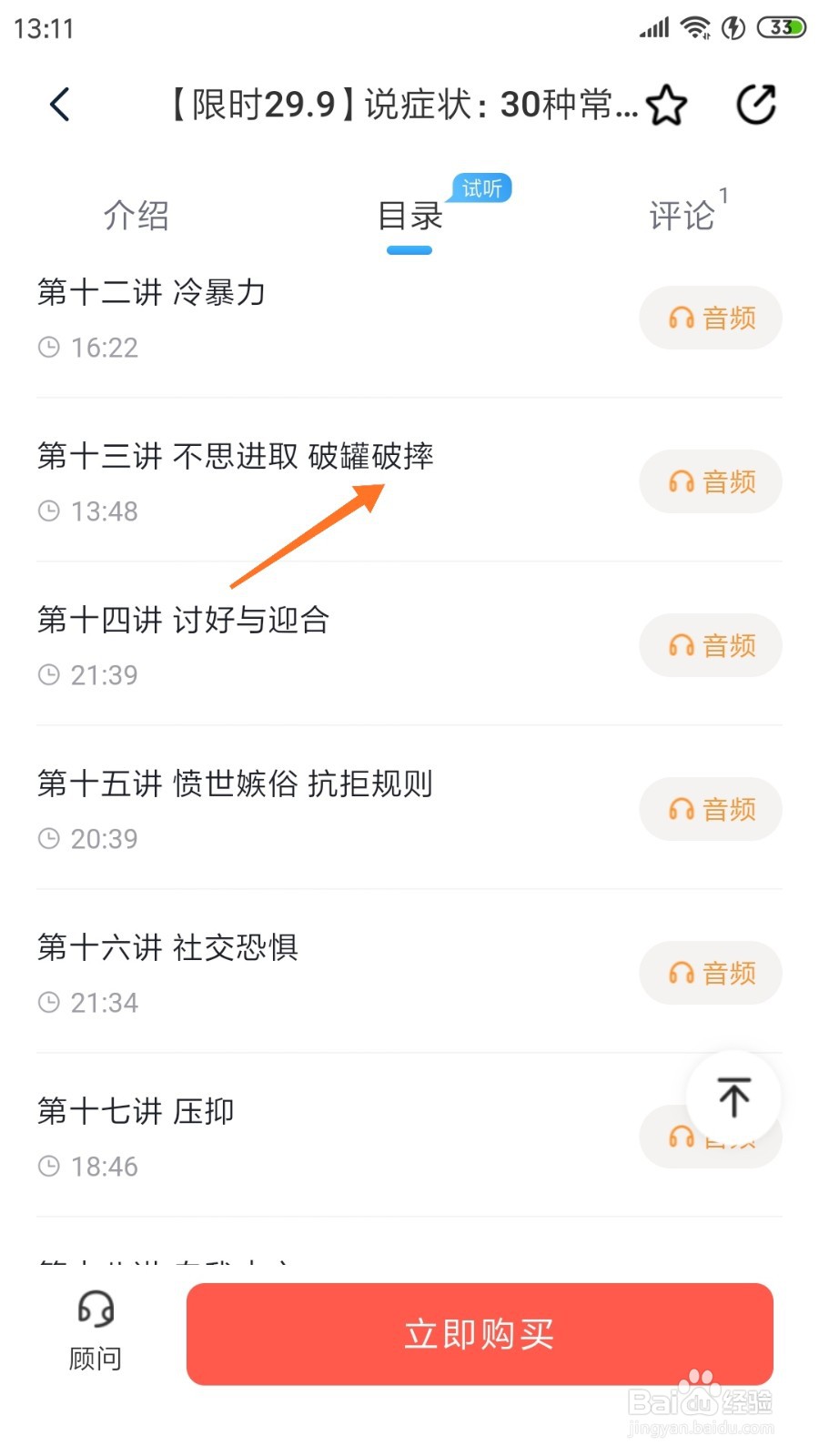Favorite this course with the star icon

click(x=666, y=106)
